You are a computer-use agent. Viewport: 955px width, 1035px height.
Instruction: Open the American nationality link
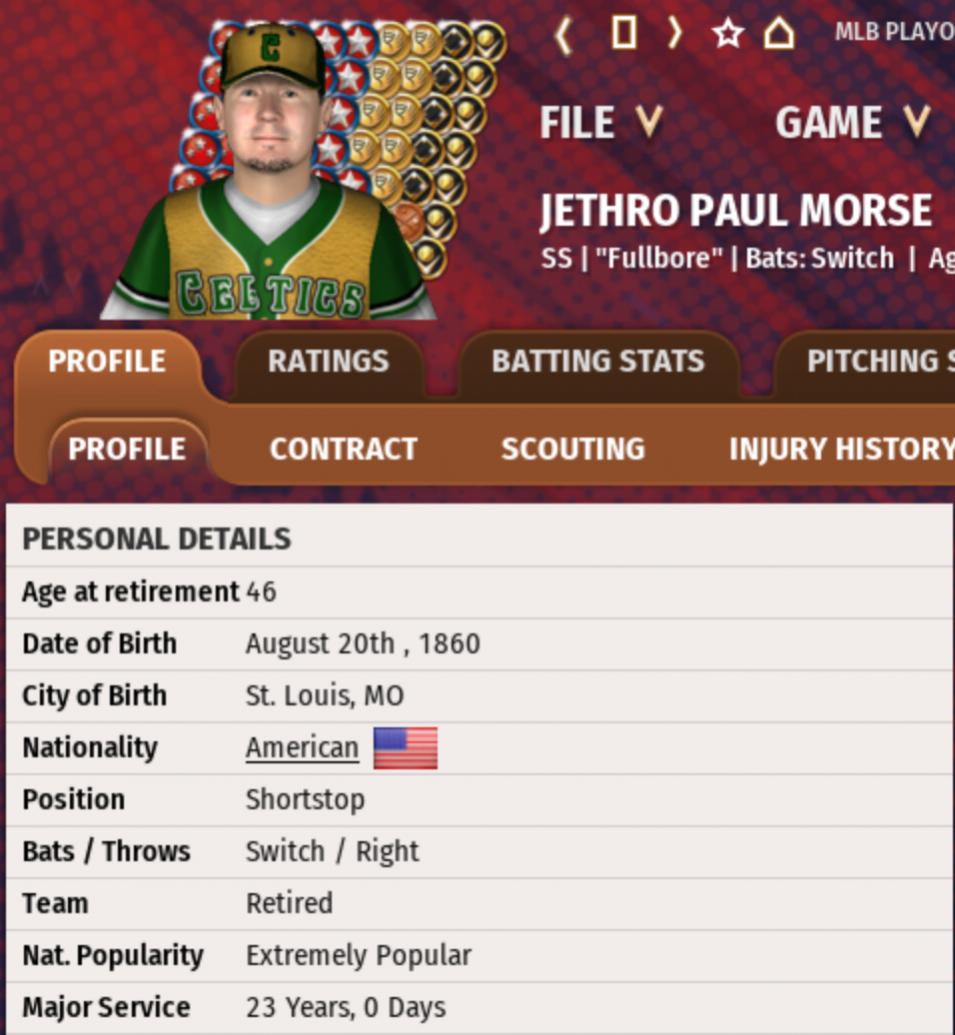(x=302, y=748)
